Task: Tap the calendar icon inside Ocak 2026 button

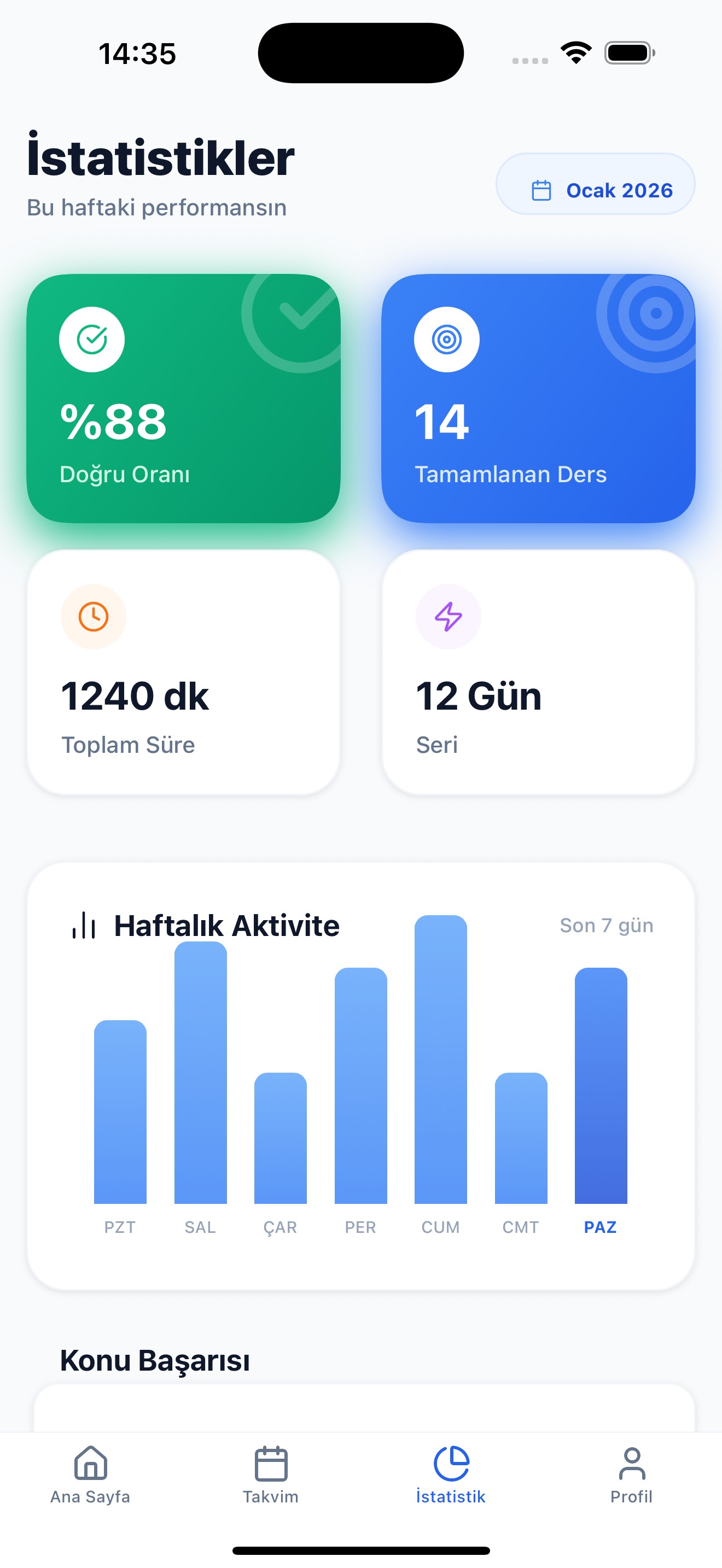Action: 541,190
